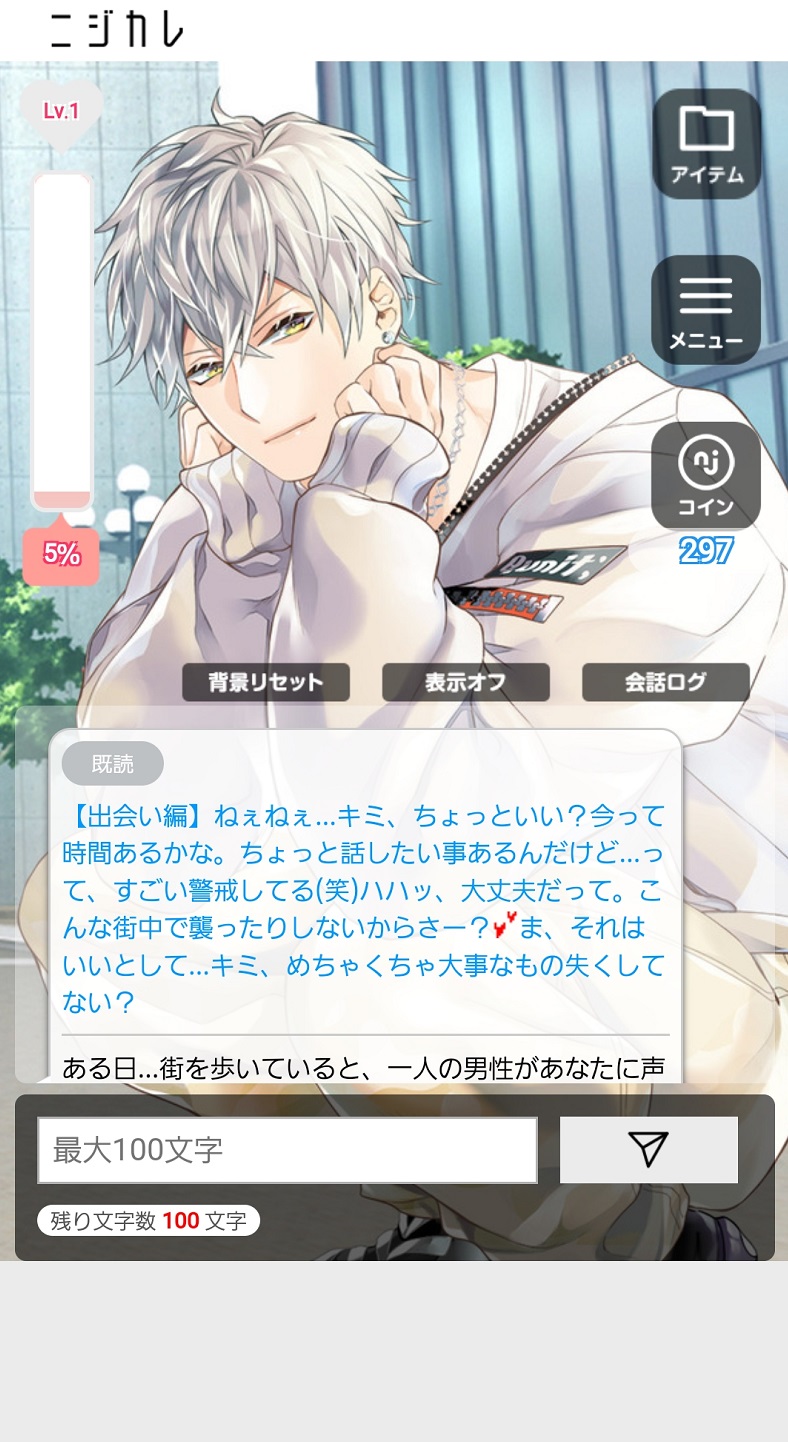Focus the 最大100文字 message input field
Screen dimensions: 788x1442
click(x=287, y=1150)
